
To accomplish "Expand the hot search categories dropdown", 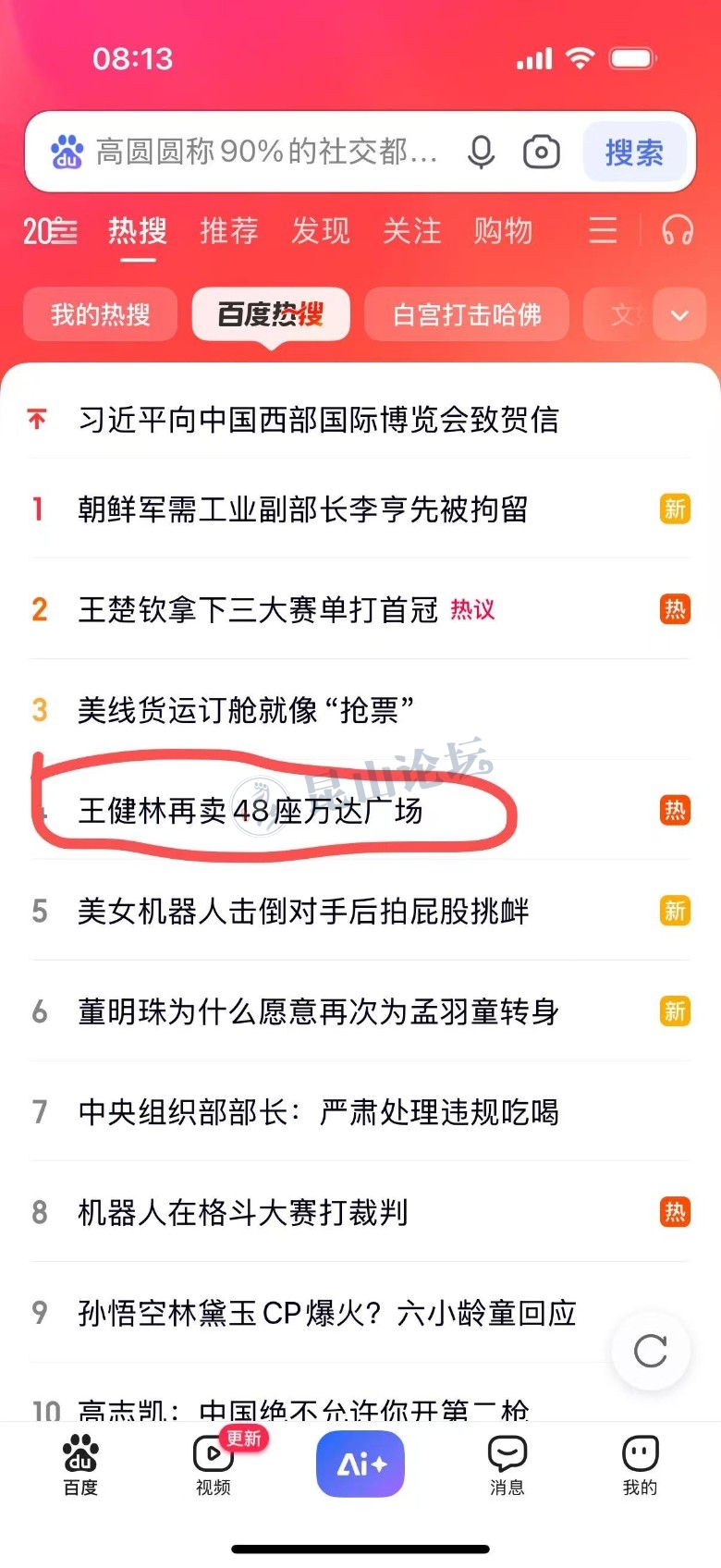I will (679, 315).
